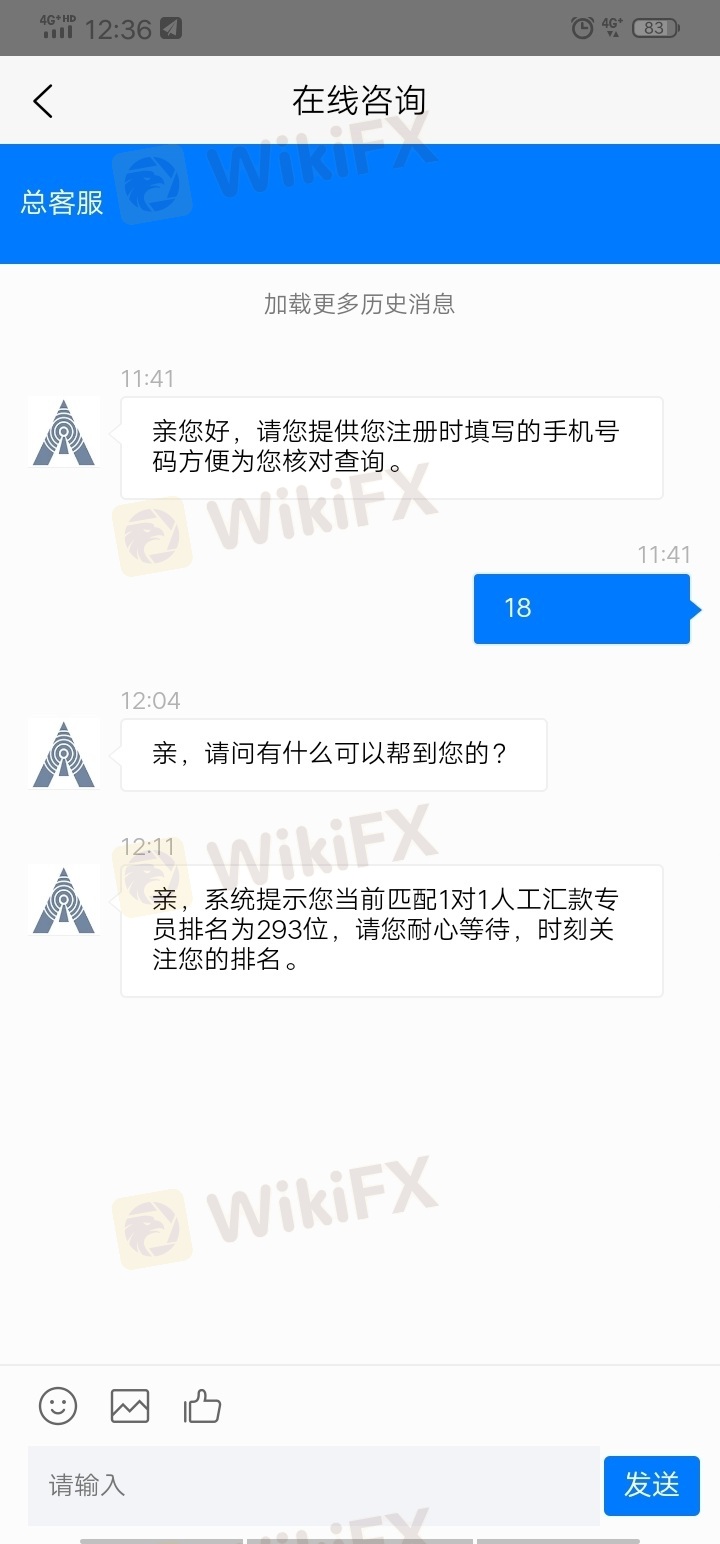The height and width of the screenshot is (1544, 720).
Task: Go back using the top-left arrow
Action: [43, 101]
